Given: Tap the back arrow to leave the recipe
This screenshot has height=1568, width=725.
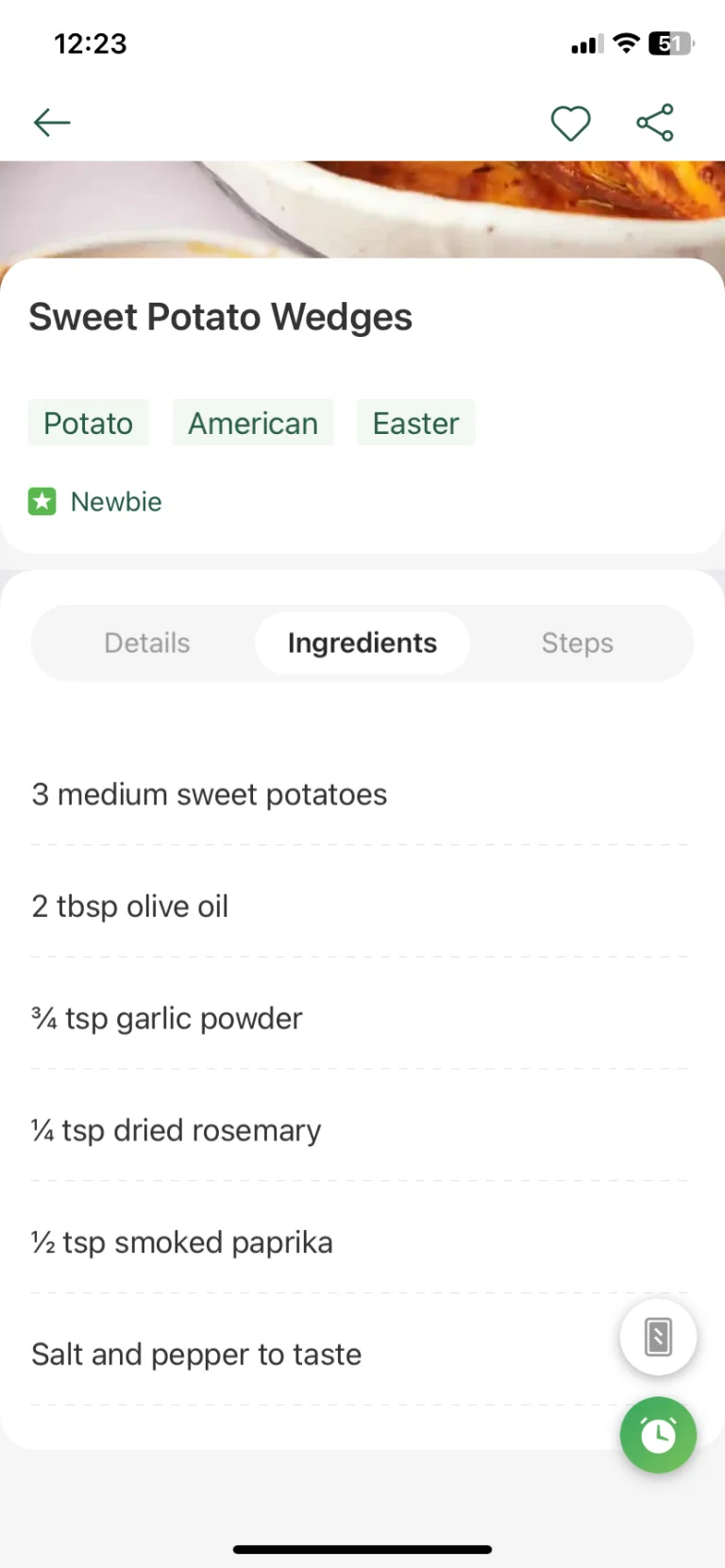Looking at the screenshot, I should 52,123.
